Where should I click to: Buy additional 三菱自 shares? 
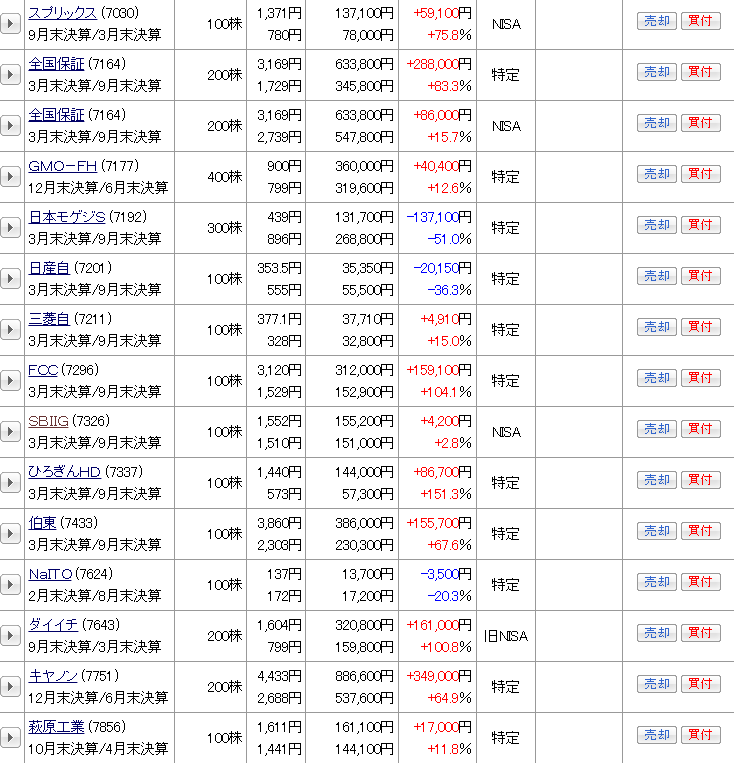700,327
